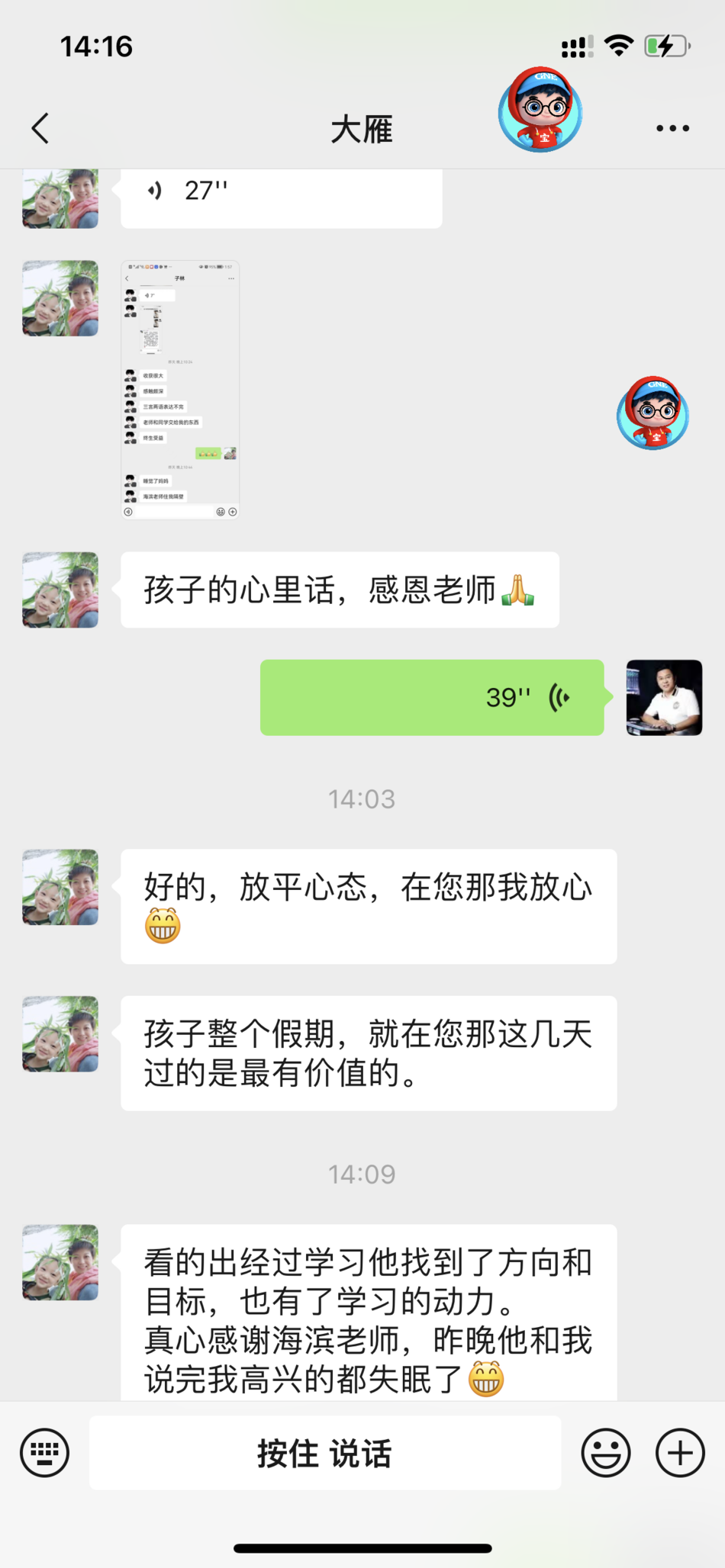Switch to keyboard text input
Viewport: 725px width, 1568px height.
point(44,1452)
